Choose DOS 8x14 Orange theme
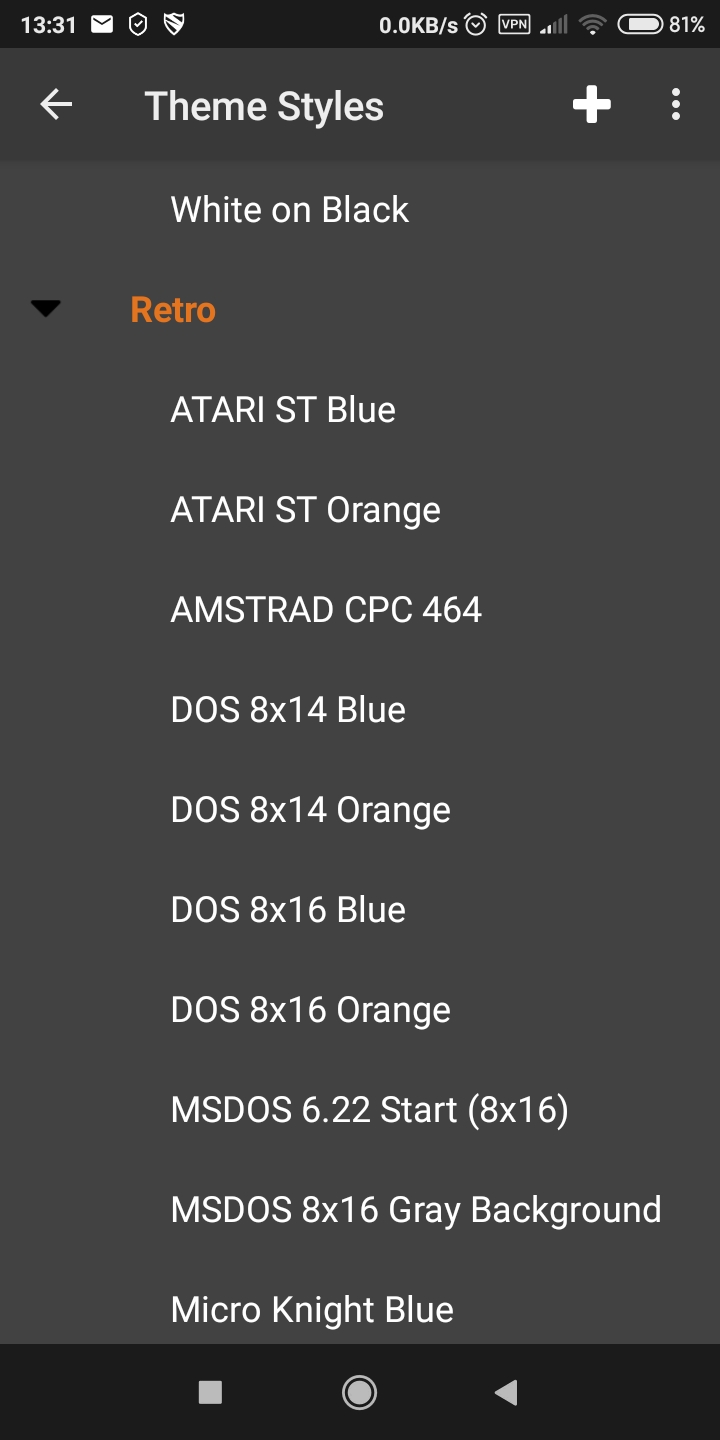Image resolution: width=720 pixels, height=1440 pixels. coord(310,810)
